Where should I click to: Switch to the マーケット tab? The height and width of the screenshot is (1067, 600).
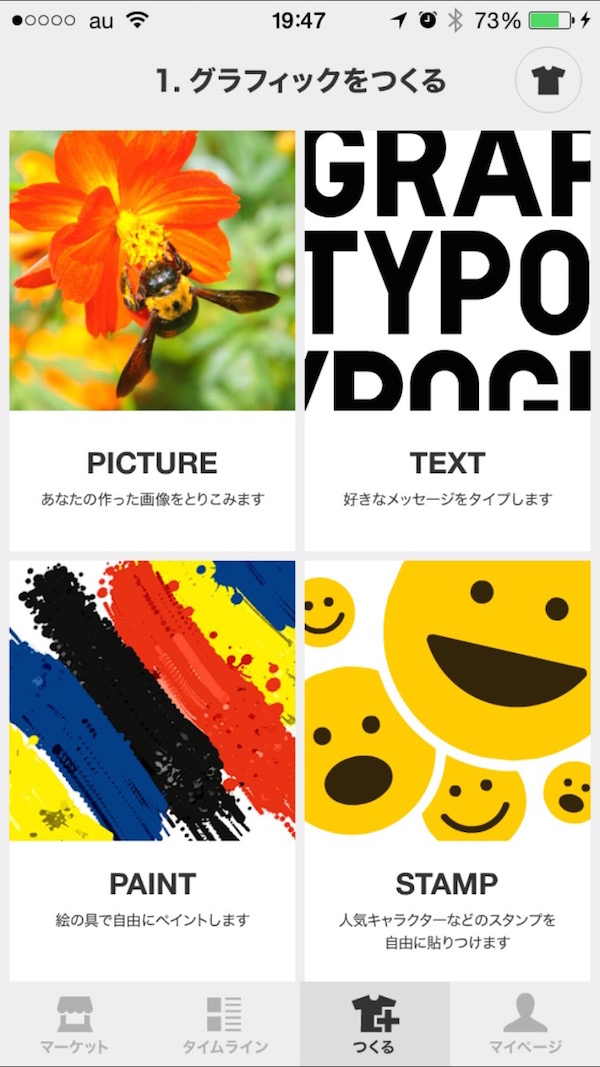point(74,1024)
